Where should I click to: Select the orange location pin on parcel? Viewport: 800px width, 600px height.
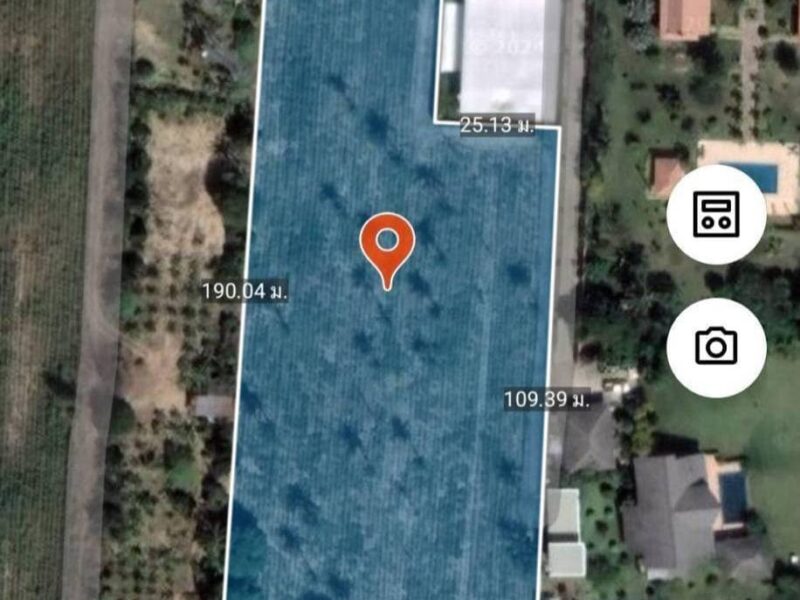click(387, 244)
